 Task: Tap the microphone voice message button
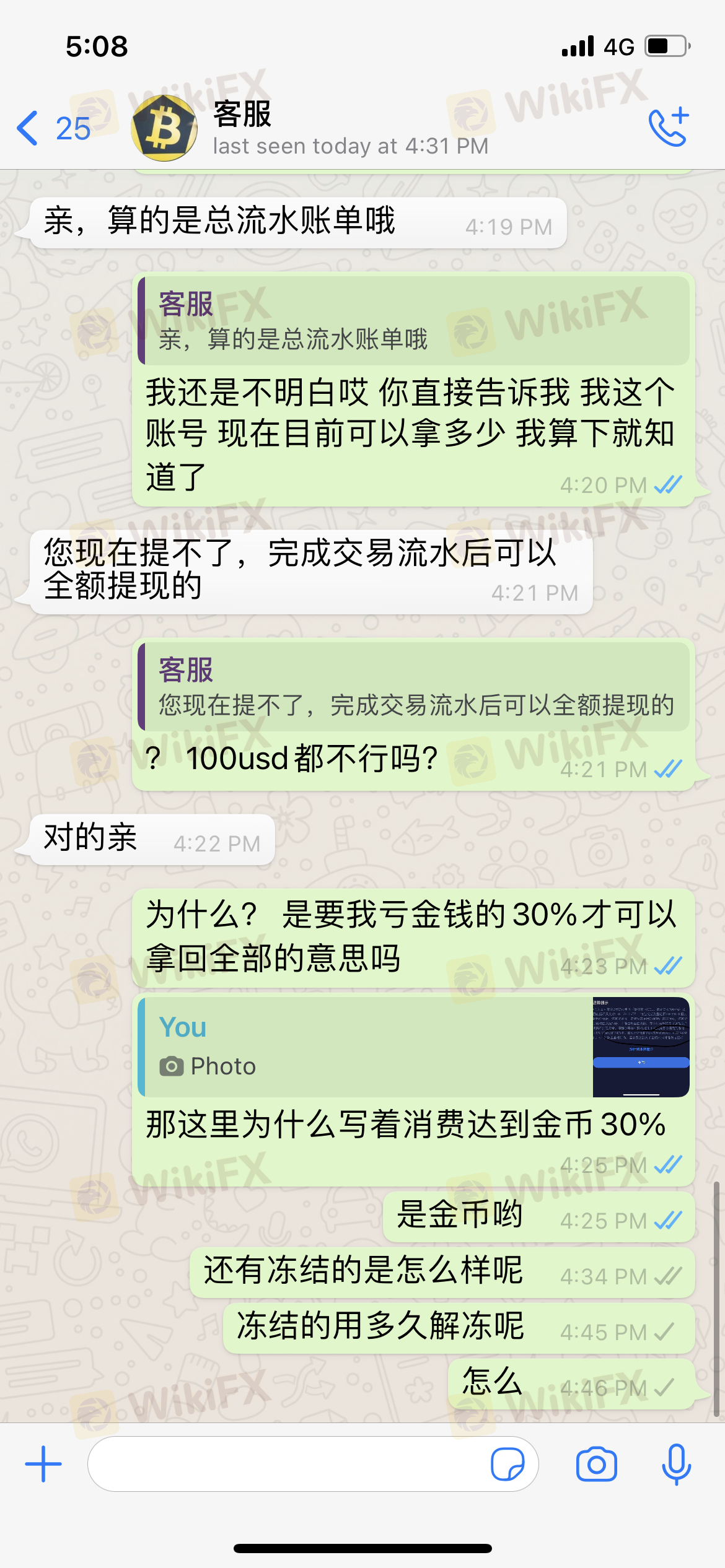(676, 1464)
